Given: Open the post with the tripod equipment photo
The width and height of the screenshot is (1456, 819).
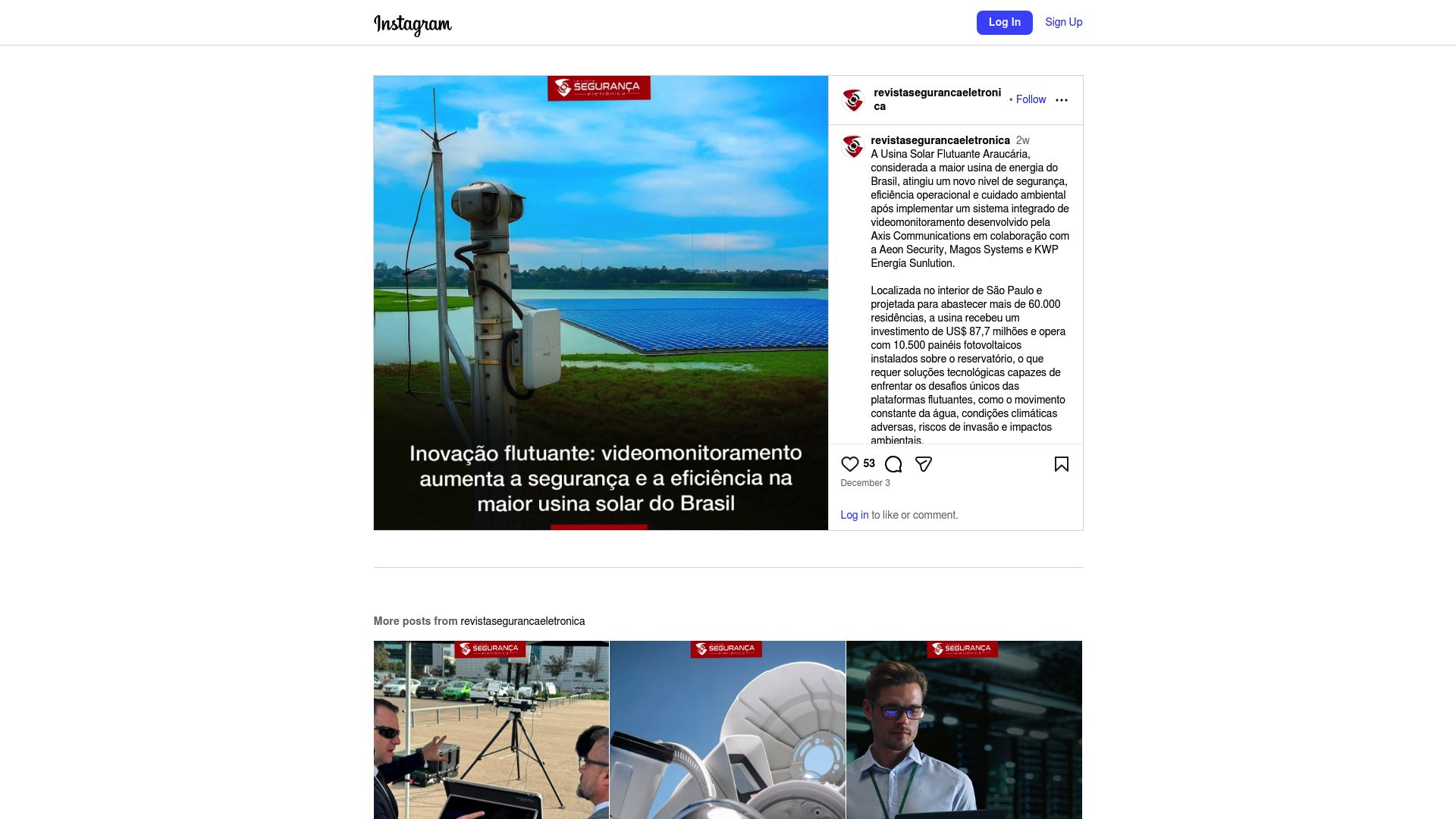Looking at the screenshot, I should (491, 730).
